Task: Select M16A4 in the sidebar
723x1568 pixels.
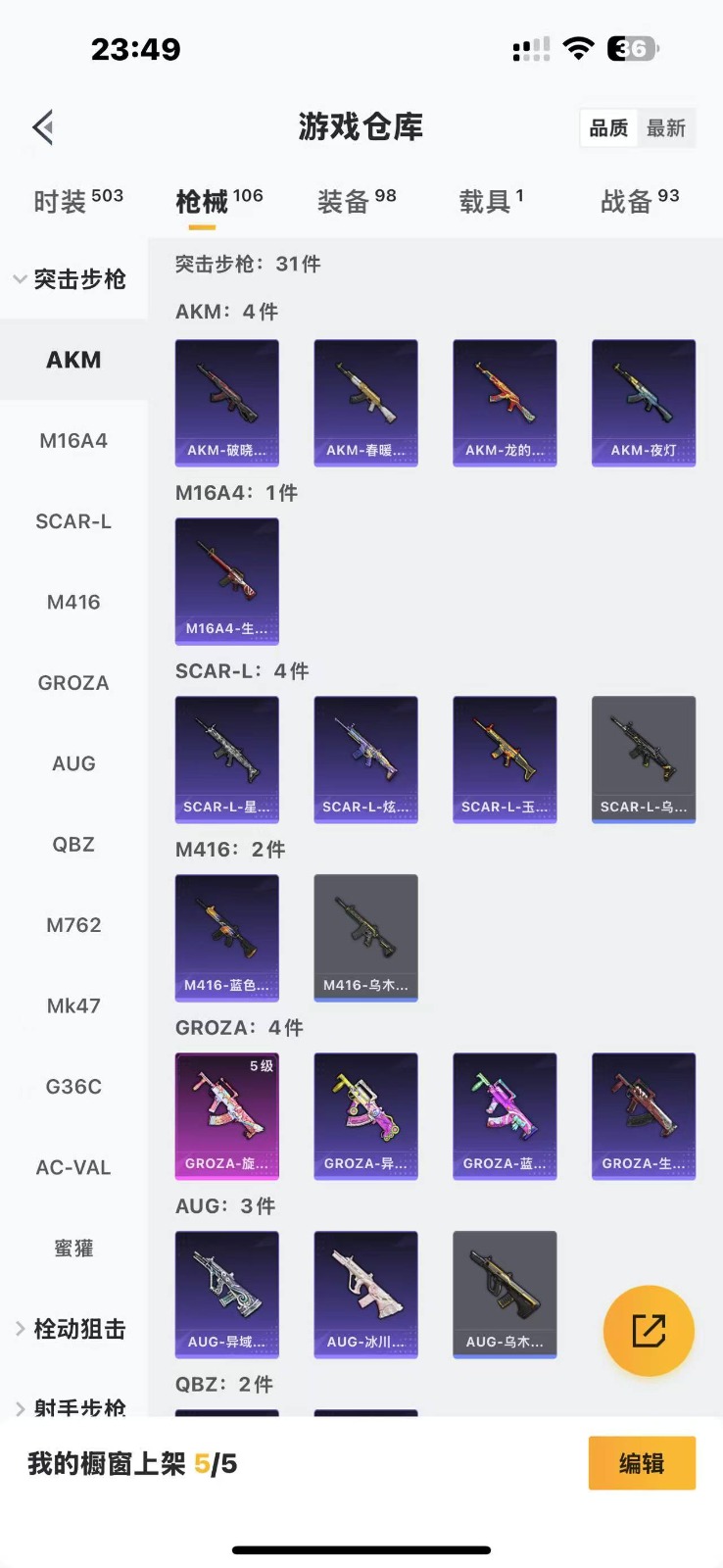Action: (73, 441)
